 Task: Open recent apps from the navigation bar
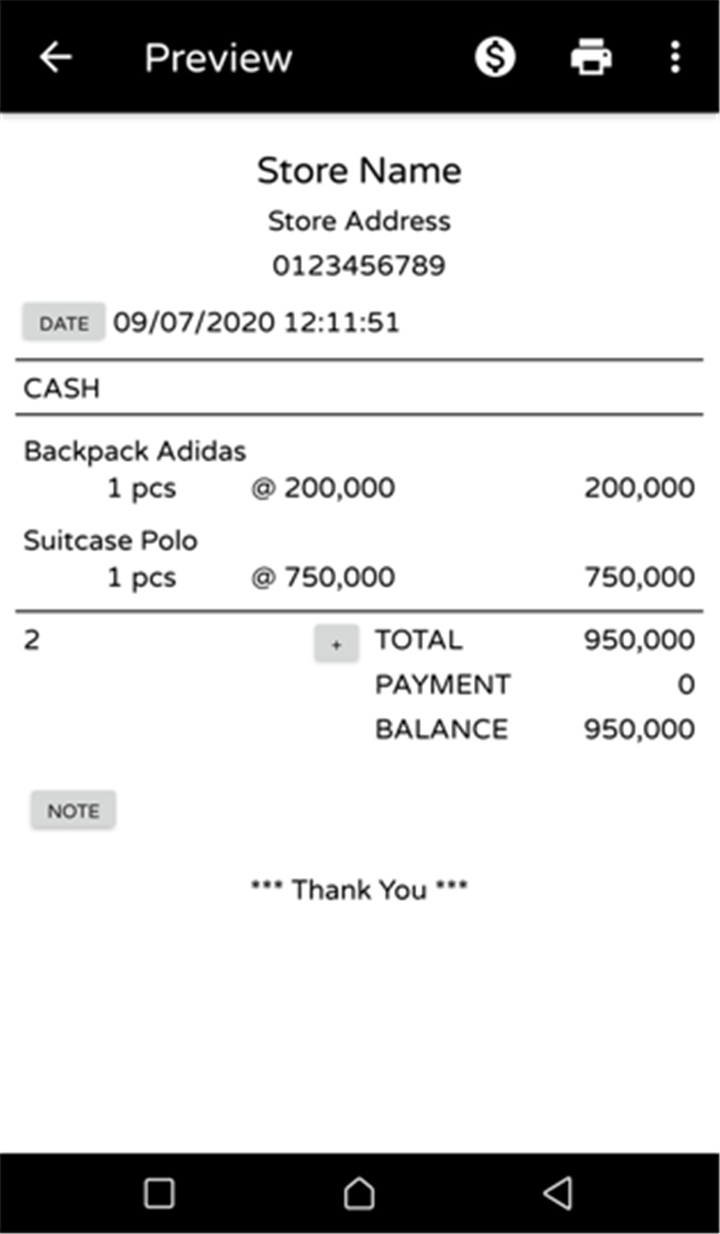pyautogui.click(x=159, y=1193)
